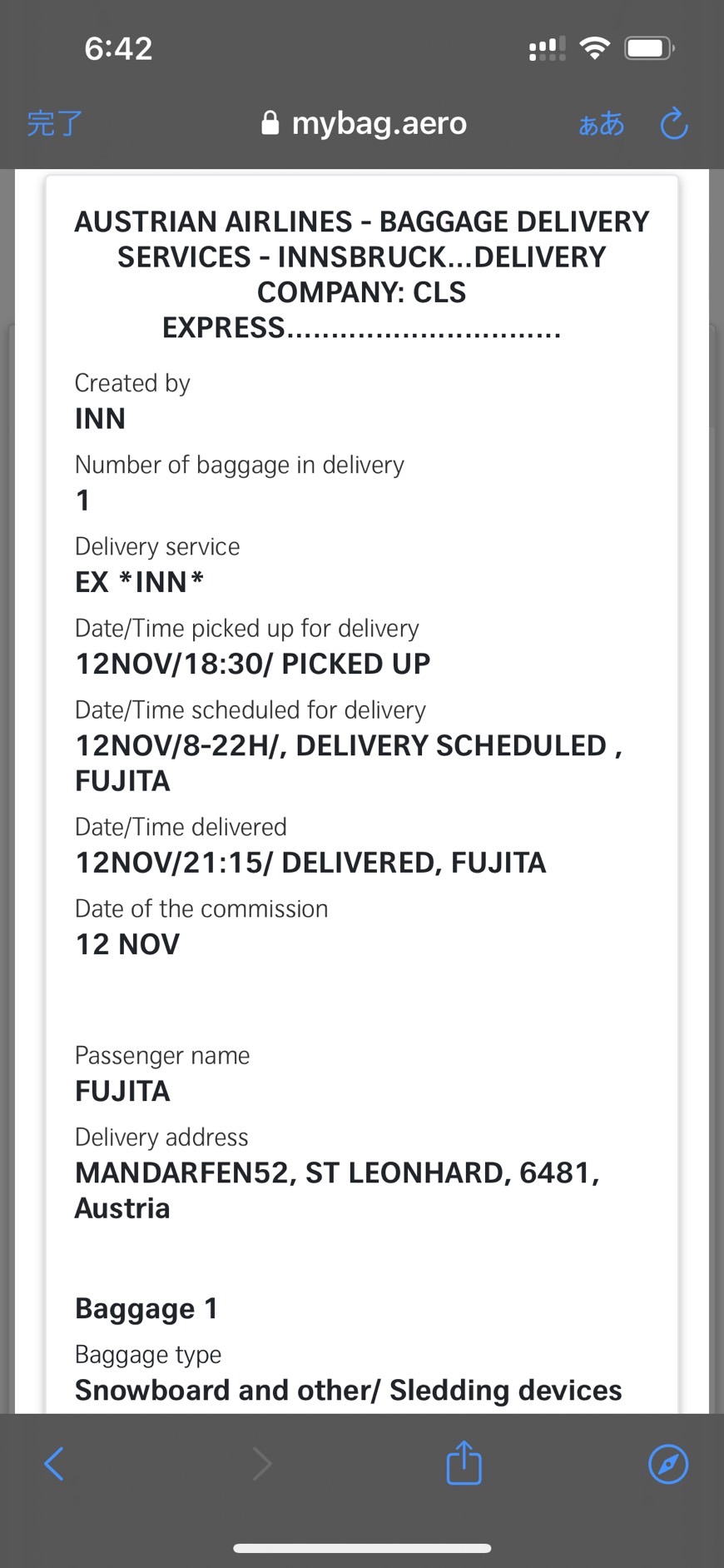Reload the mybag.aero page

(673, 124)
